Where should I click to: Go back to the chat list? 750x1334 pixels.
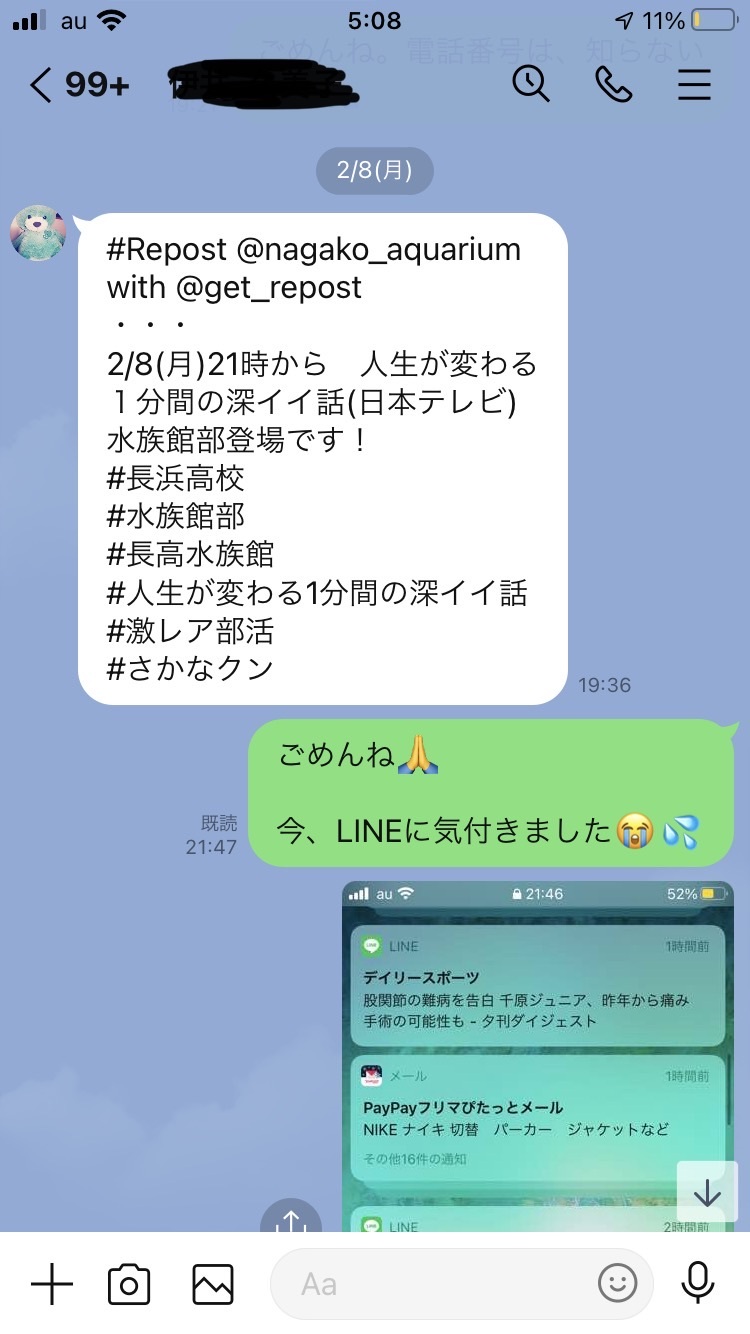(x=40, y=86)
